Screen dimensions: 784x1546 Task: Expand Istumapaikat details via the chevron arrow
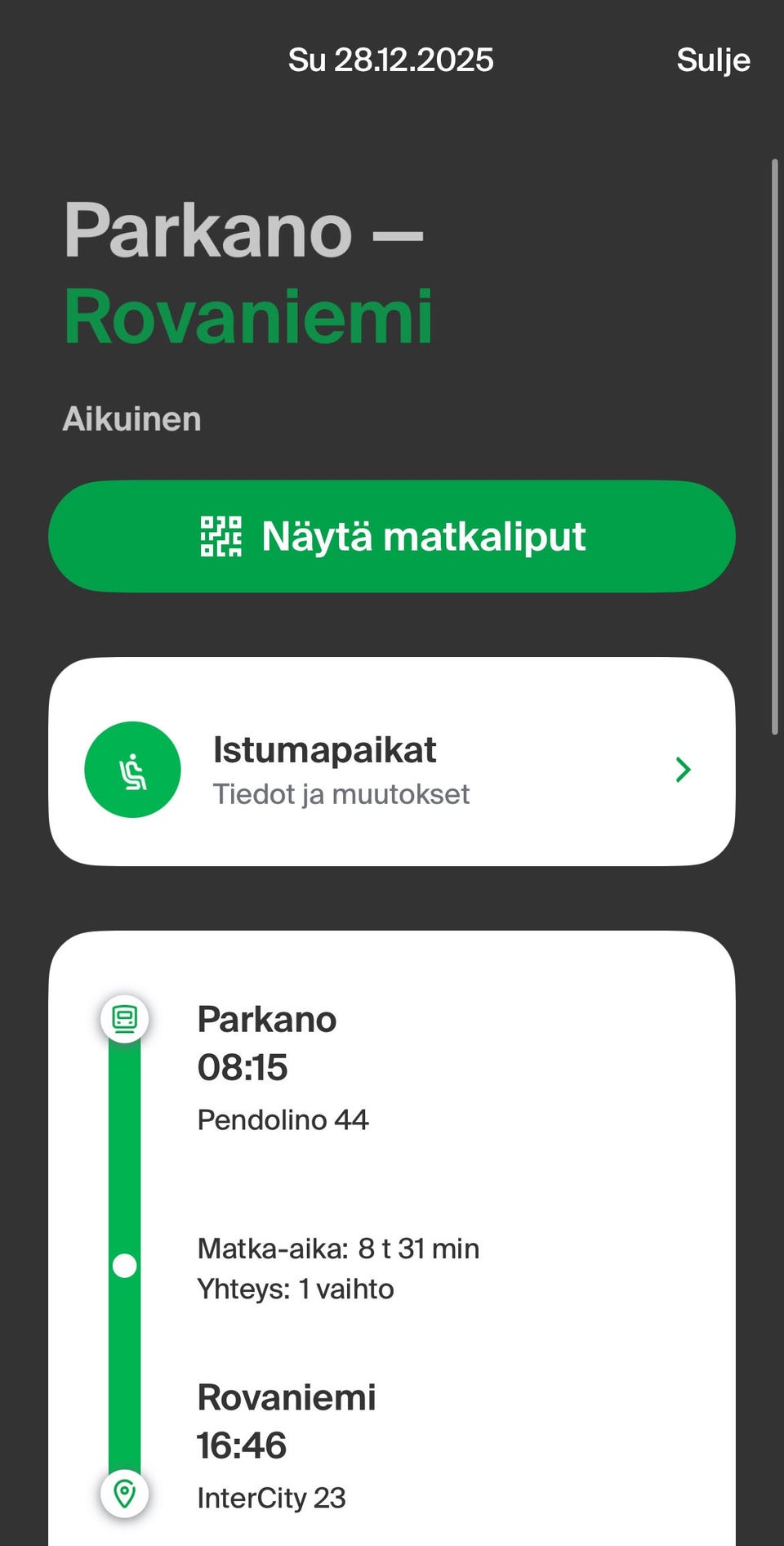tap(683, 769)
